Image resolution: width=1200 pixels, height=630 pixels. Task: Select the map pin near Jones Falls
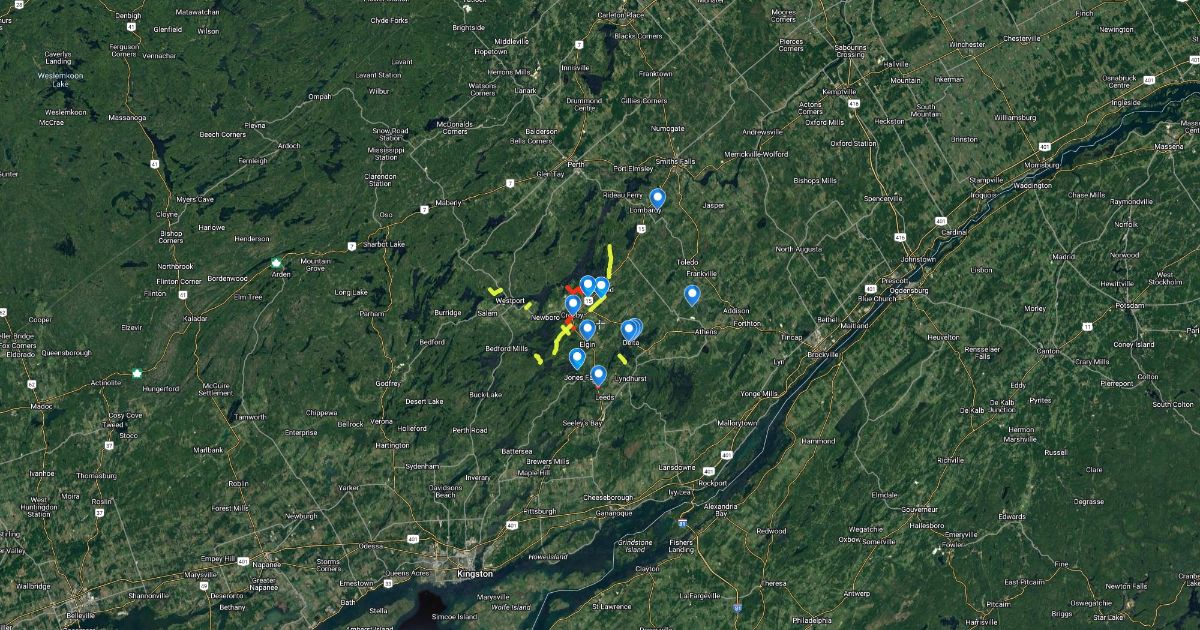pos(577,358)
